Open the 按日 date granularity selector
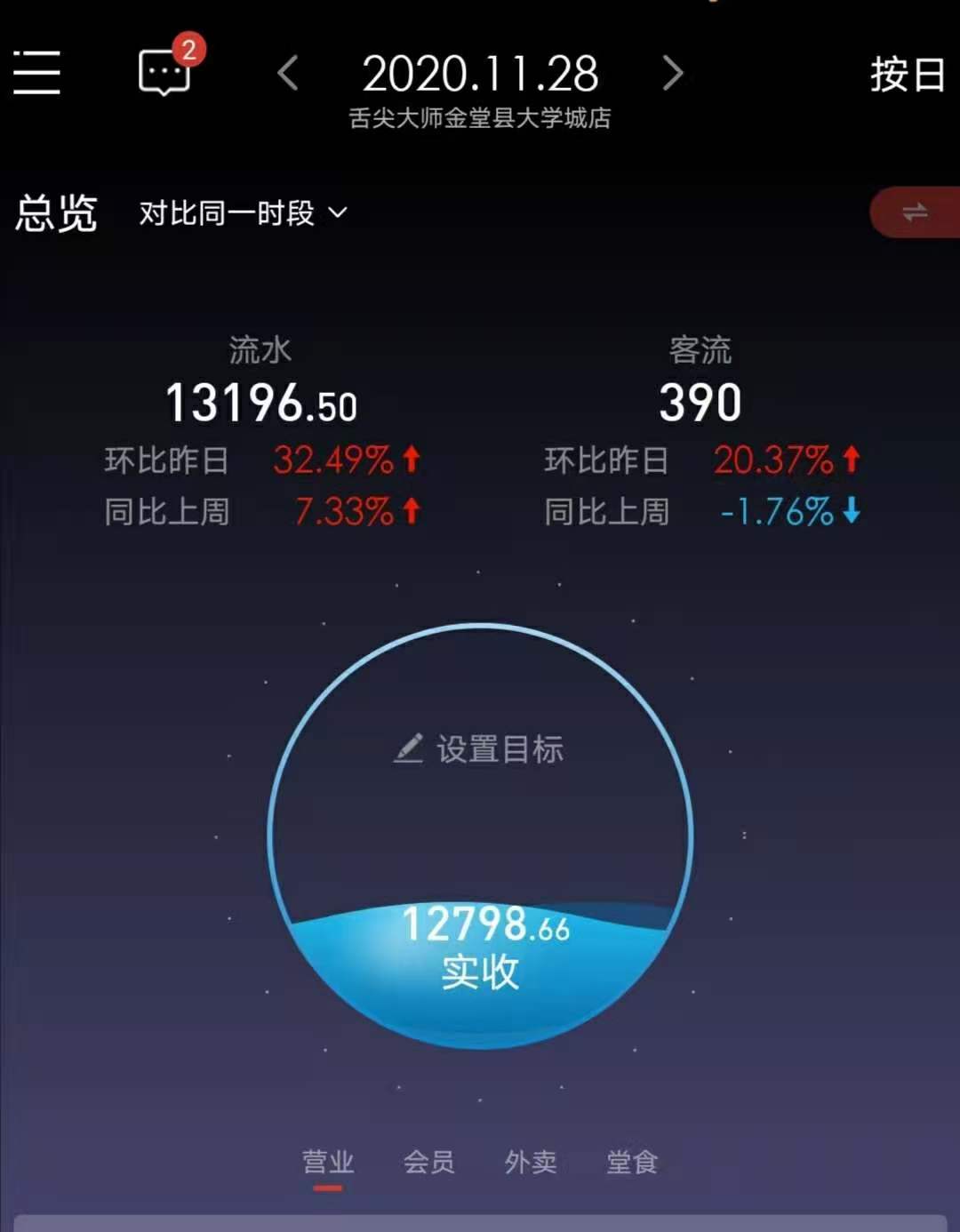Screen dimensions: 960x1232 click(x=908, y=75)
